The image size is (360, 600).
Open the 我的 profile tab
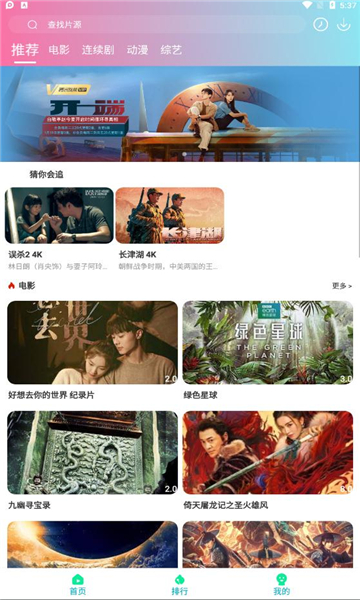pyautogui.click(x=282, y=584)
